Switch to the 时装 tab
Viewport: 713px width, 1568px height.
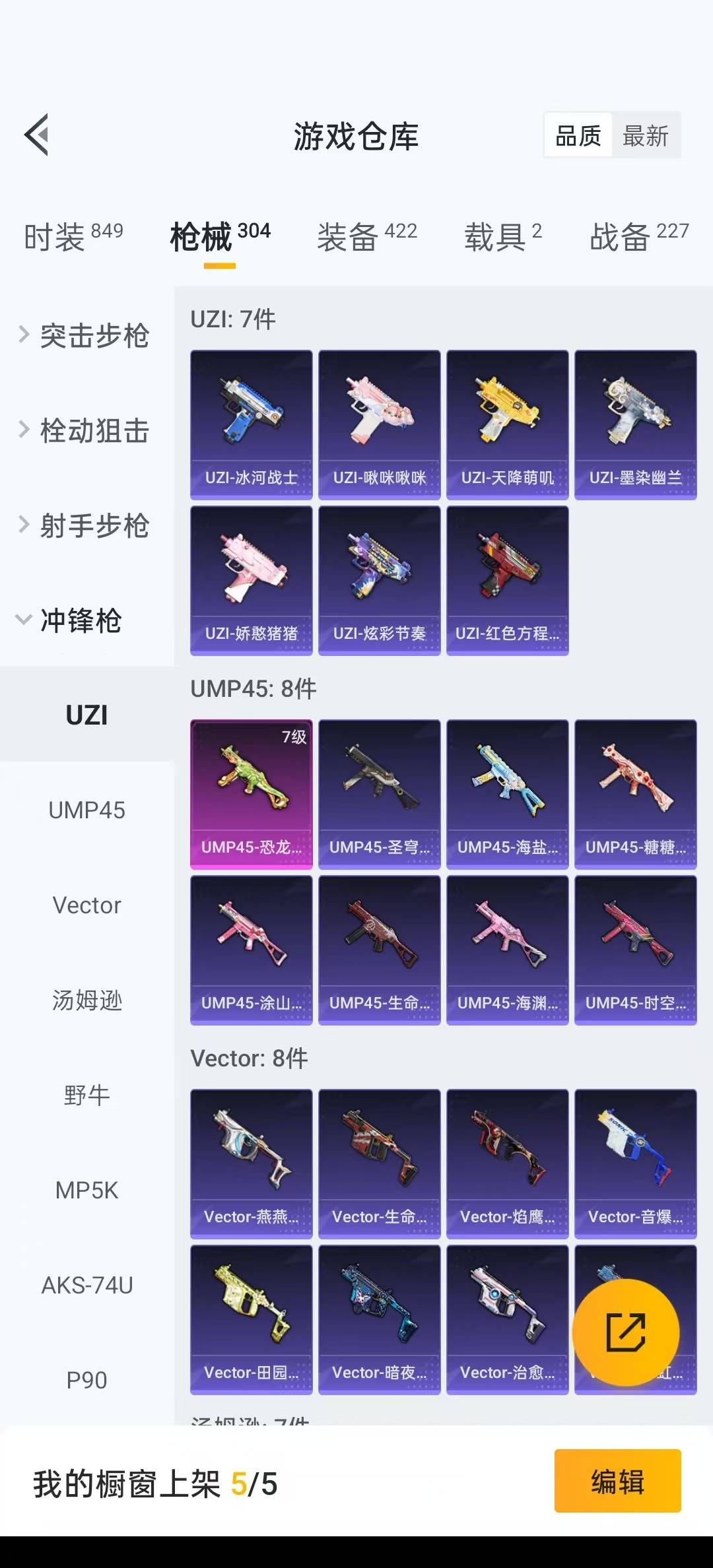pos(73,236)
